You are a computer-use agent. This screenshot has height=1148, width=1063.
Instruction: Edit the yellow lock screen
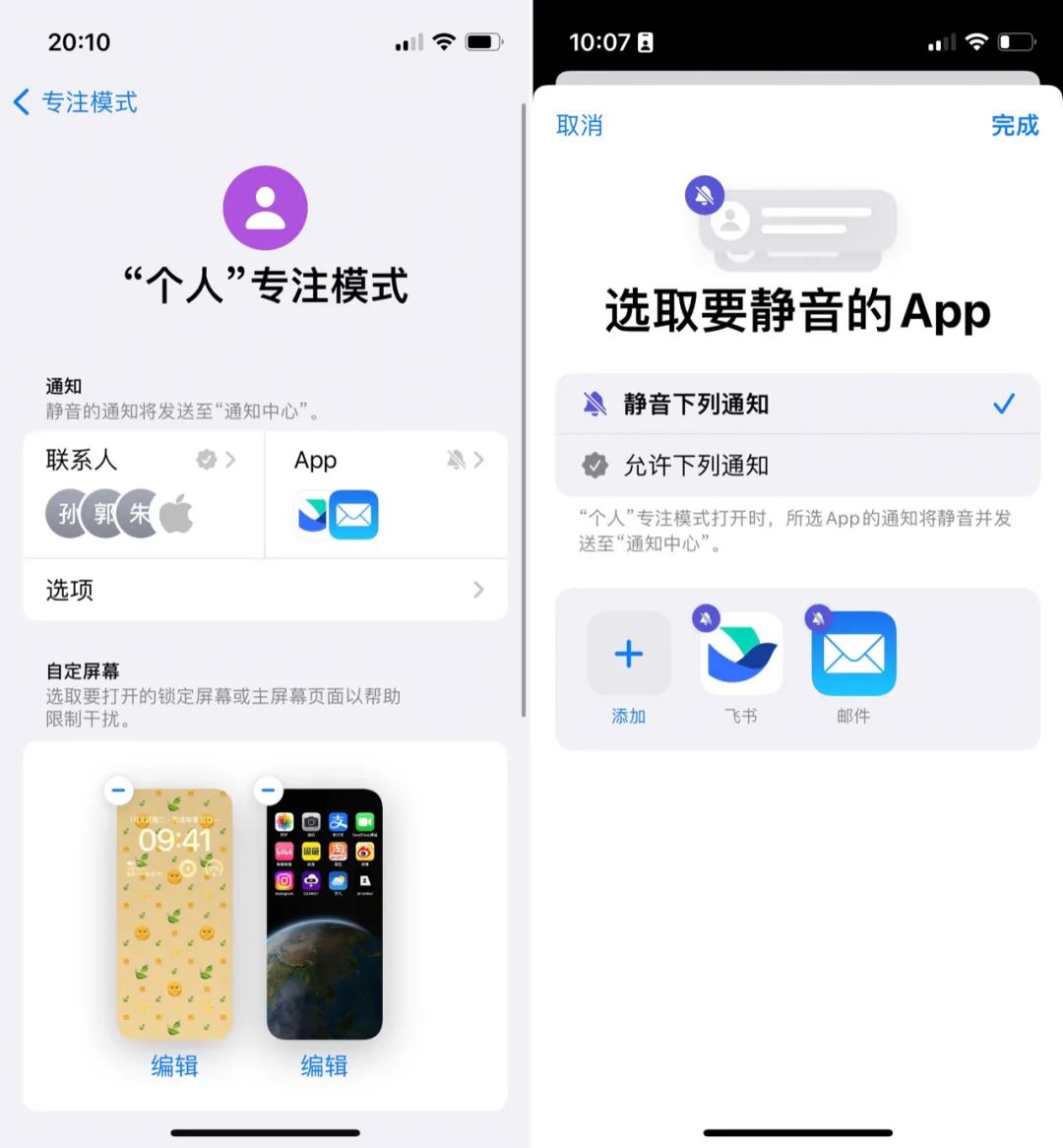[174, 1065]
